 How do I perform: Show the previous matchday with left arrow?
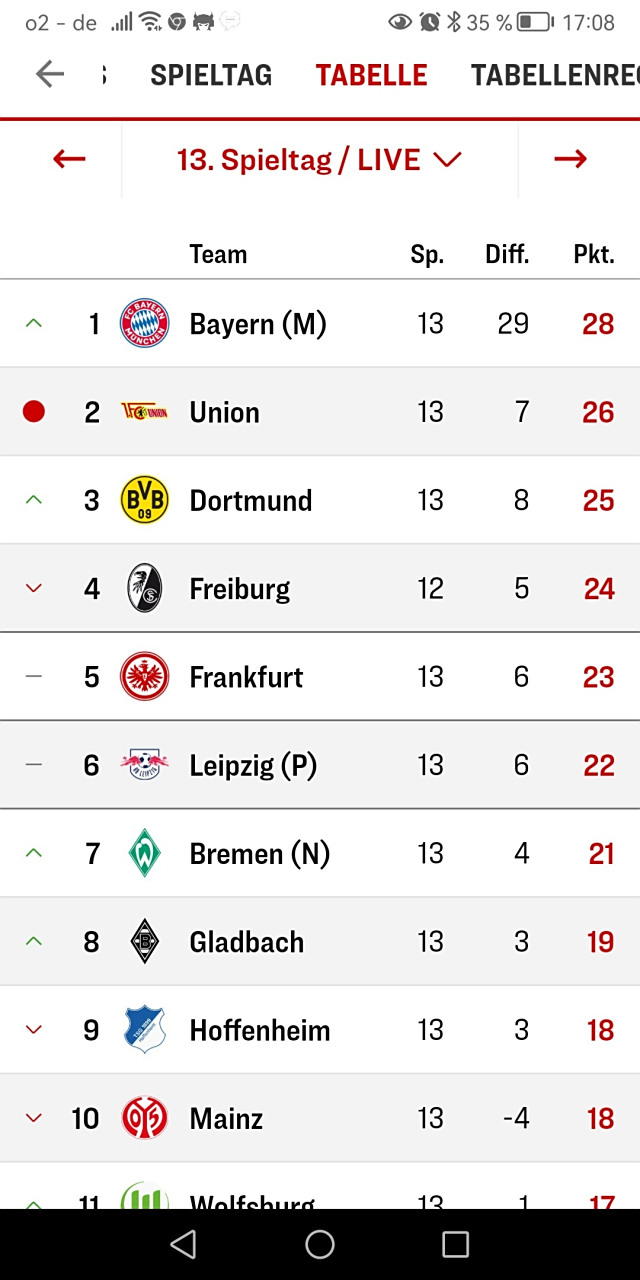(x=69, y=159)
